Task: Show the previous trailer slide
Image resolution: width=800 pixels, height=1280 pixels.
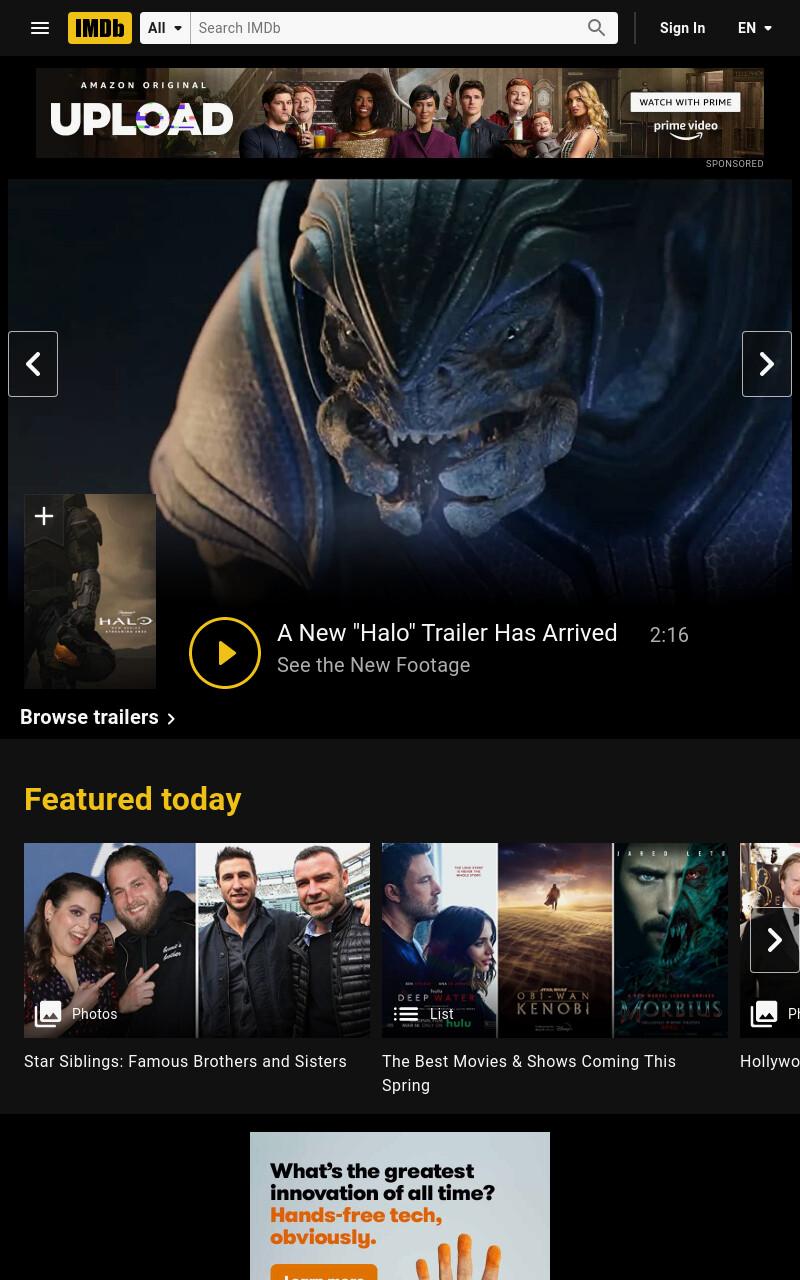Action: 33,364
